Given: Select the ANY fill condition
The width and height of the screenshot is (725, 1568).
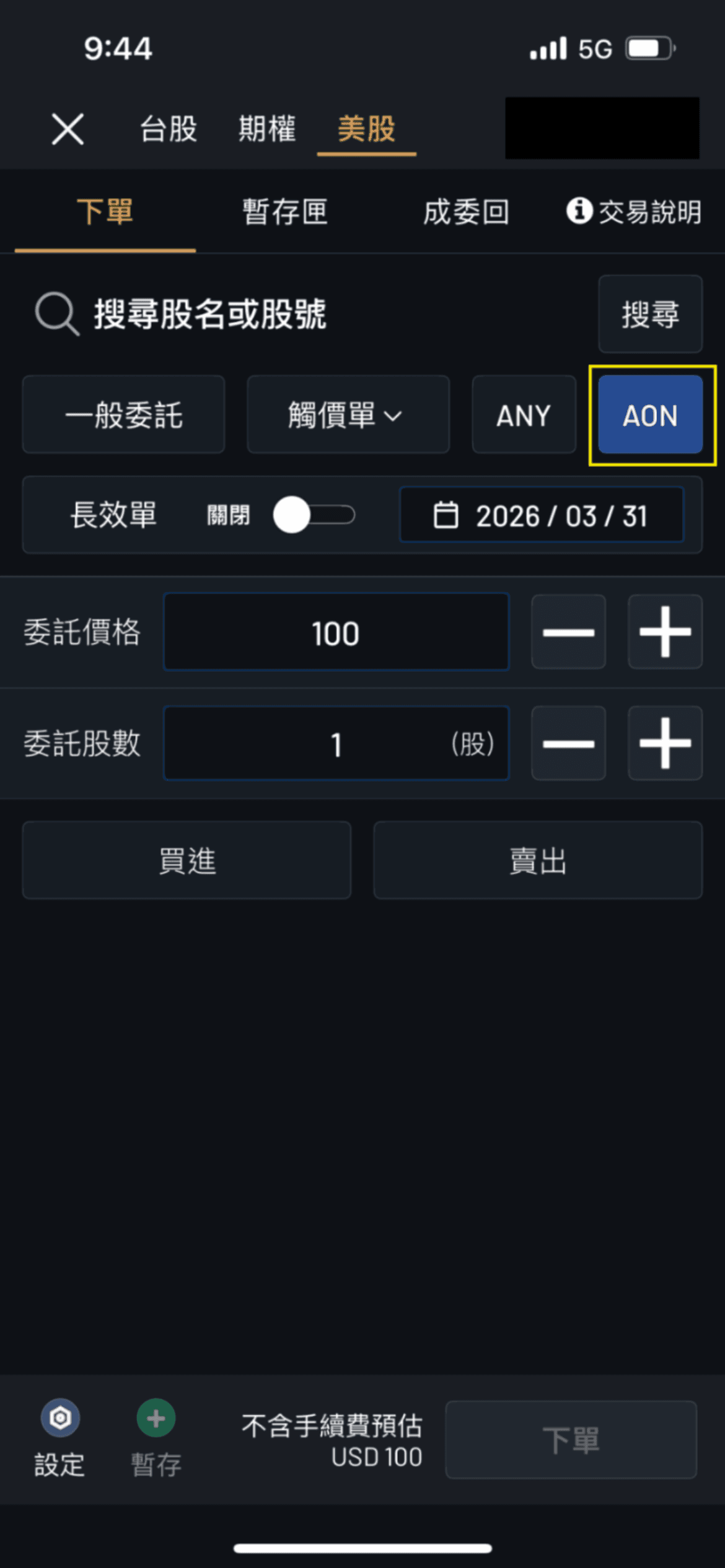Looking at the screenshot, I should pyautogui.click(x=523, y=414).
